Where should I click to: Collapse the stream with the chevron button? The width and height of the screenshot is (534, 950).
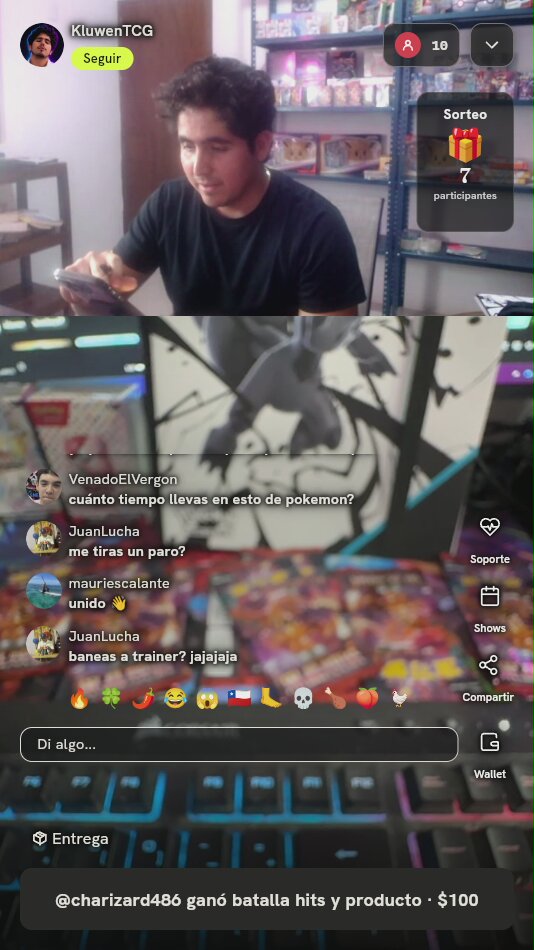coord(492,45)
